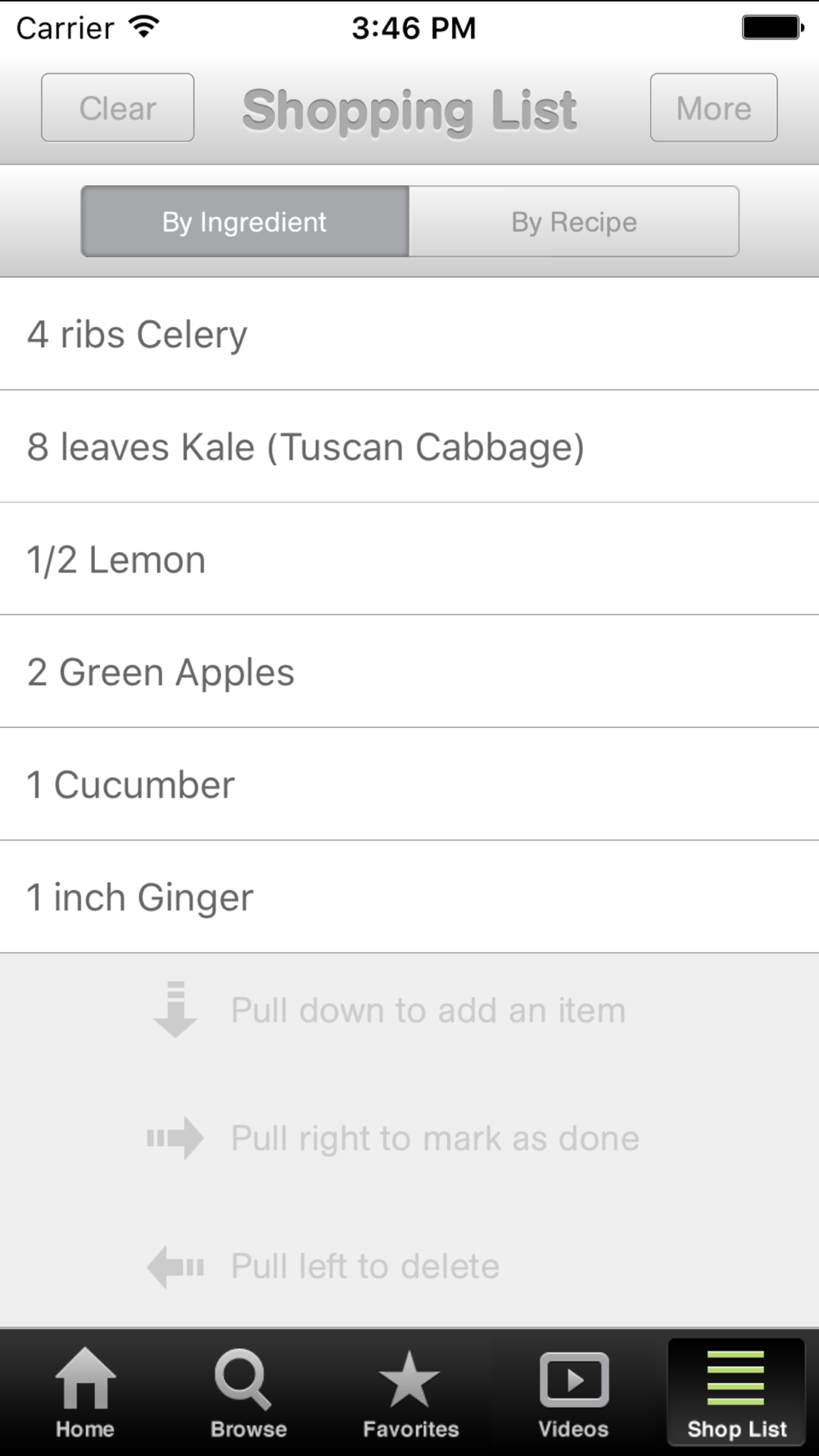Image resolution: width=819 pixels, height=1456 pixels.
Task: Switch to By Recipe view
Action: [574, 221]
